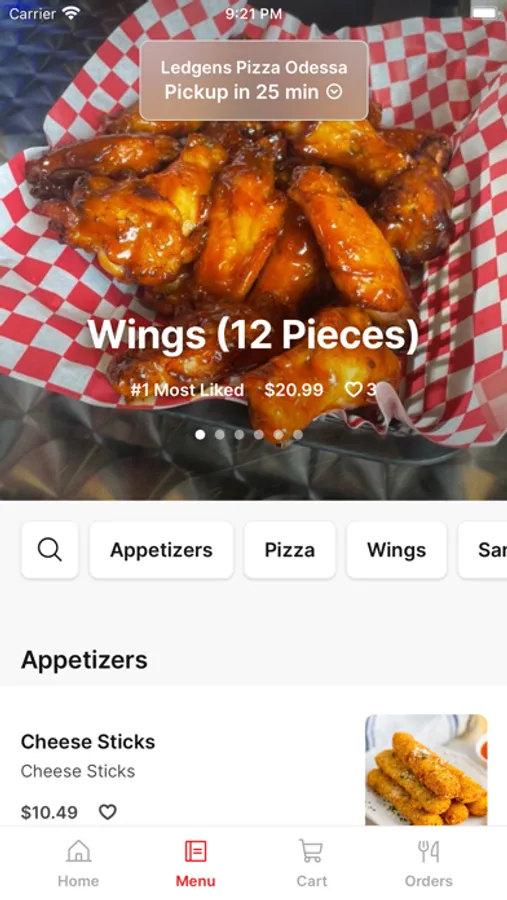
Task: Select the Pizza category chip
Action: tap(289, 550)
